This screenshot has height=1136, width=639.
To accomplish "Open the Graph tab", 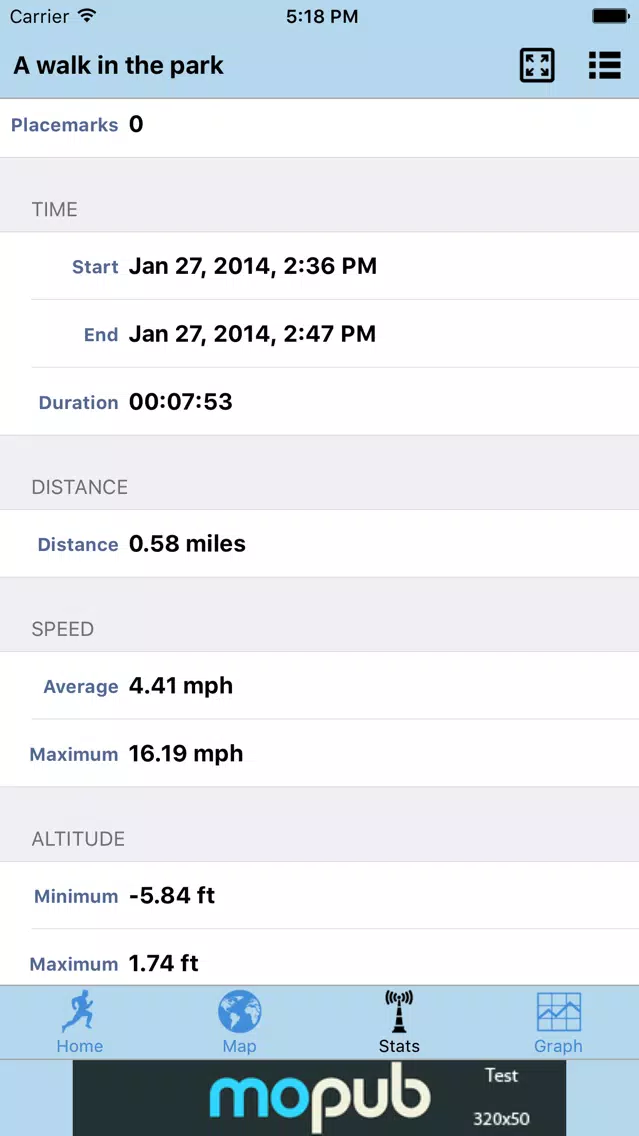I will click(x=559, y=1022).
